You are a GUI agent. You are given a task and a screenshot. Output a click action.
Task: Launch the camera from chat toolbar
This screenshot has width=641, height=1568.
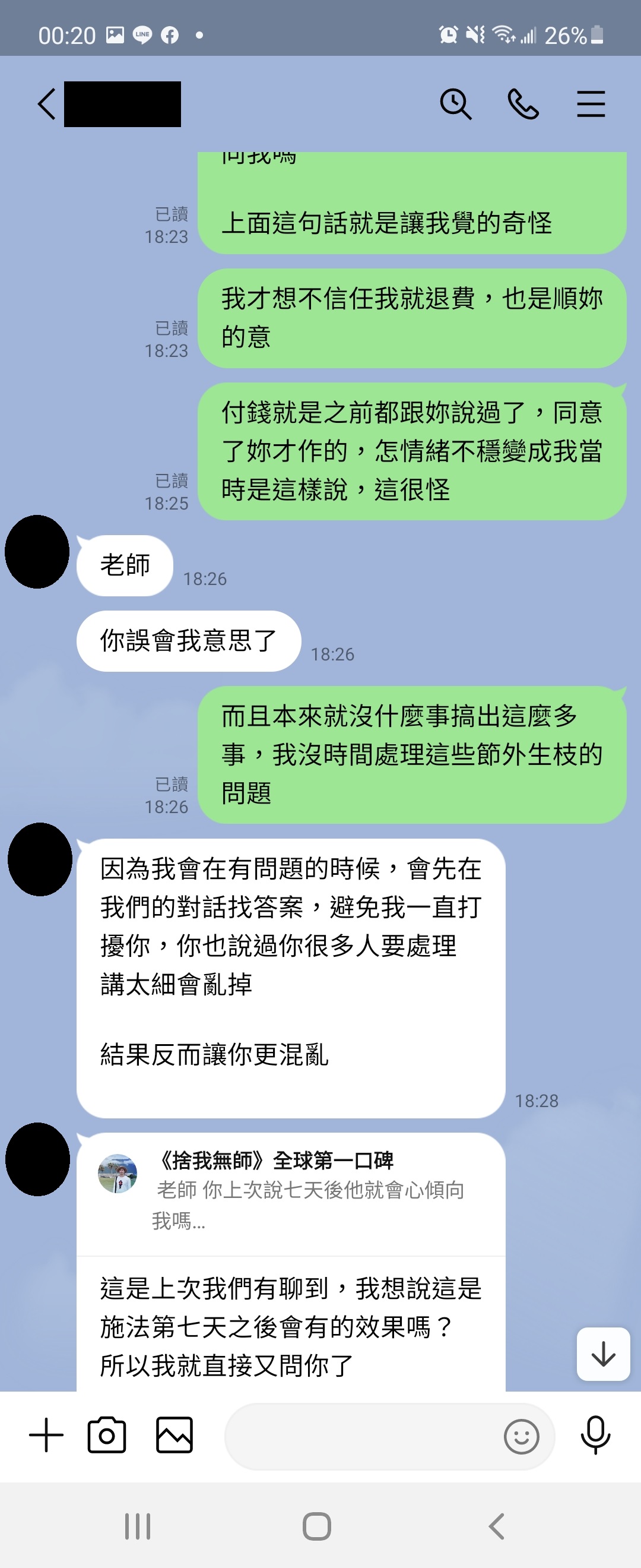pyautogui.click(x=107, y=1435)
